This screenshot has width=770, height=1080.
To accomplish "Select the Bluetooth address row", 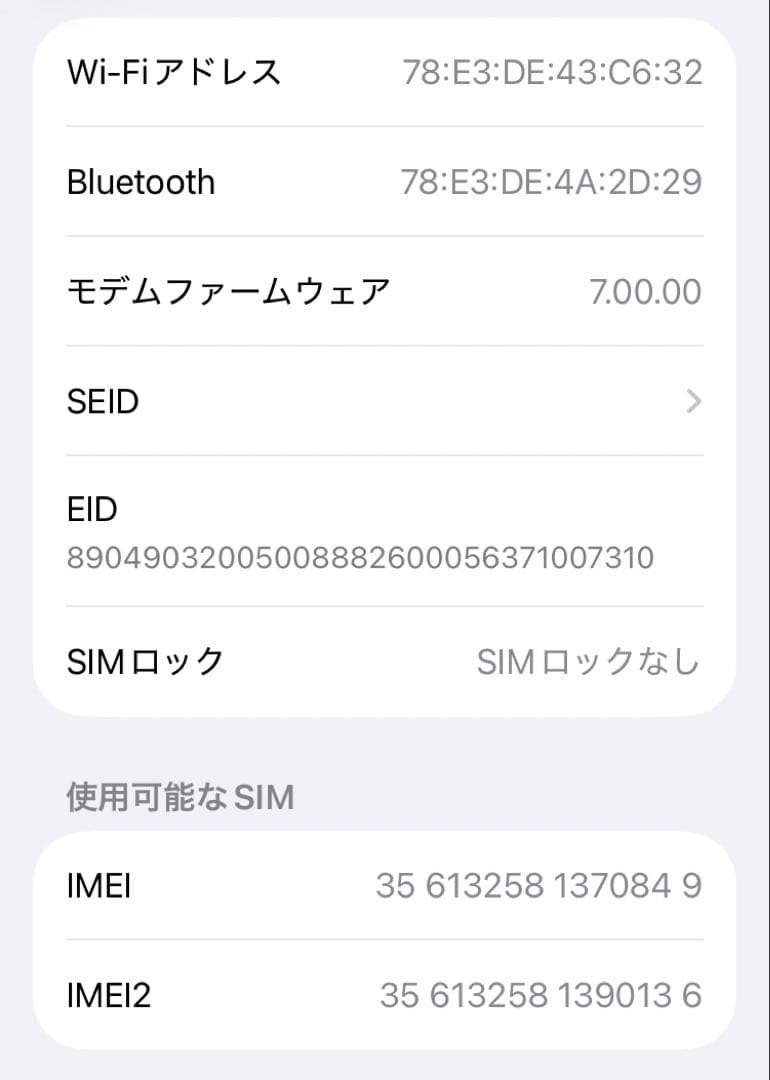I will coord(385,181).
